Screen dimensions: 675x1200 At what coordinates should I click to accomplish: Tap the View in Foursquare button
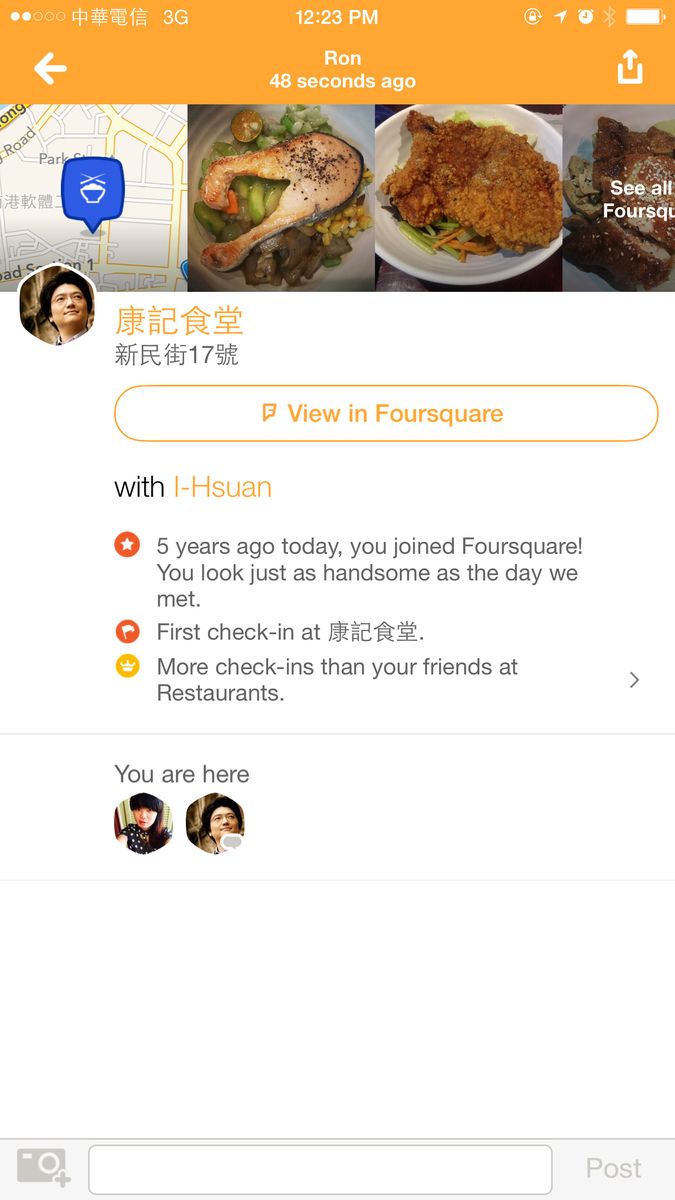click(x=386, y=413)
